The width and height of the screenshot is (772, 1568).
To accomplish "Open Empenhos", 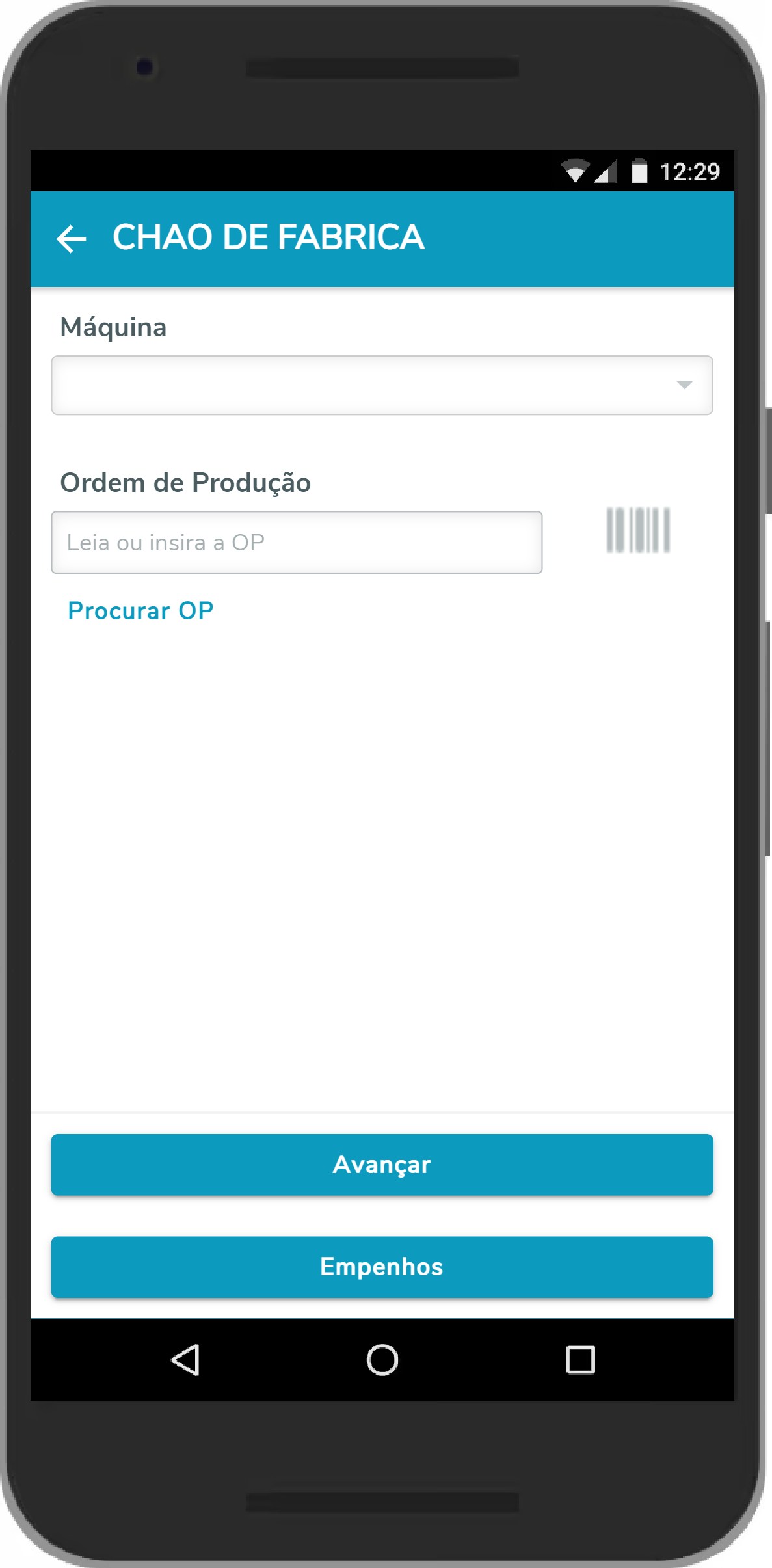I will coord(382,1267).
